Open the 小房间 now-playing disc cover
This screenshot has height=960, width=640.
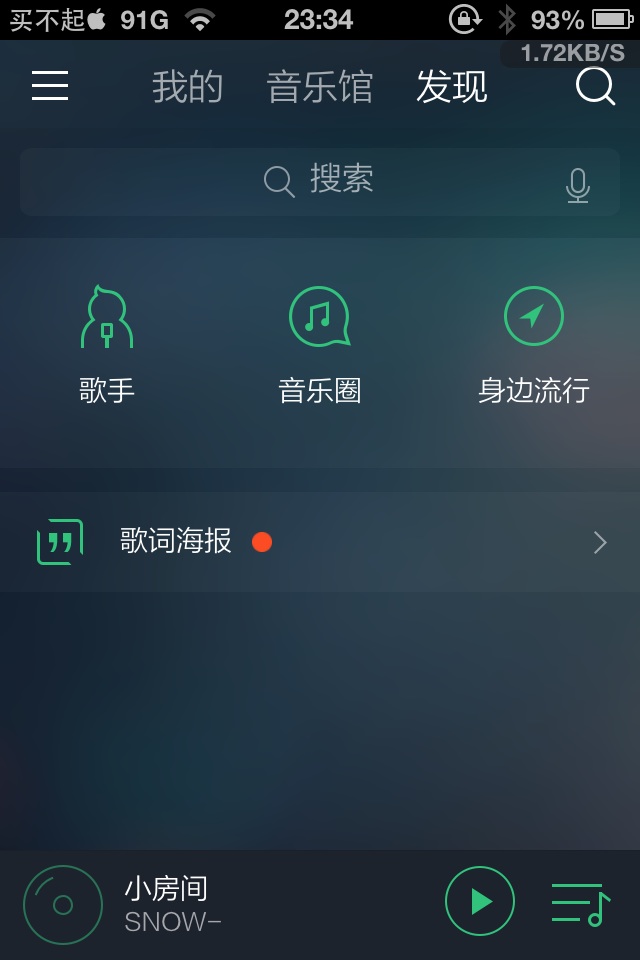(63, 905)
